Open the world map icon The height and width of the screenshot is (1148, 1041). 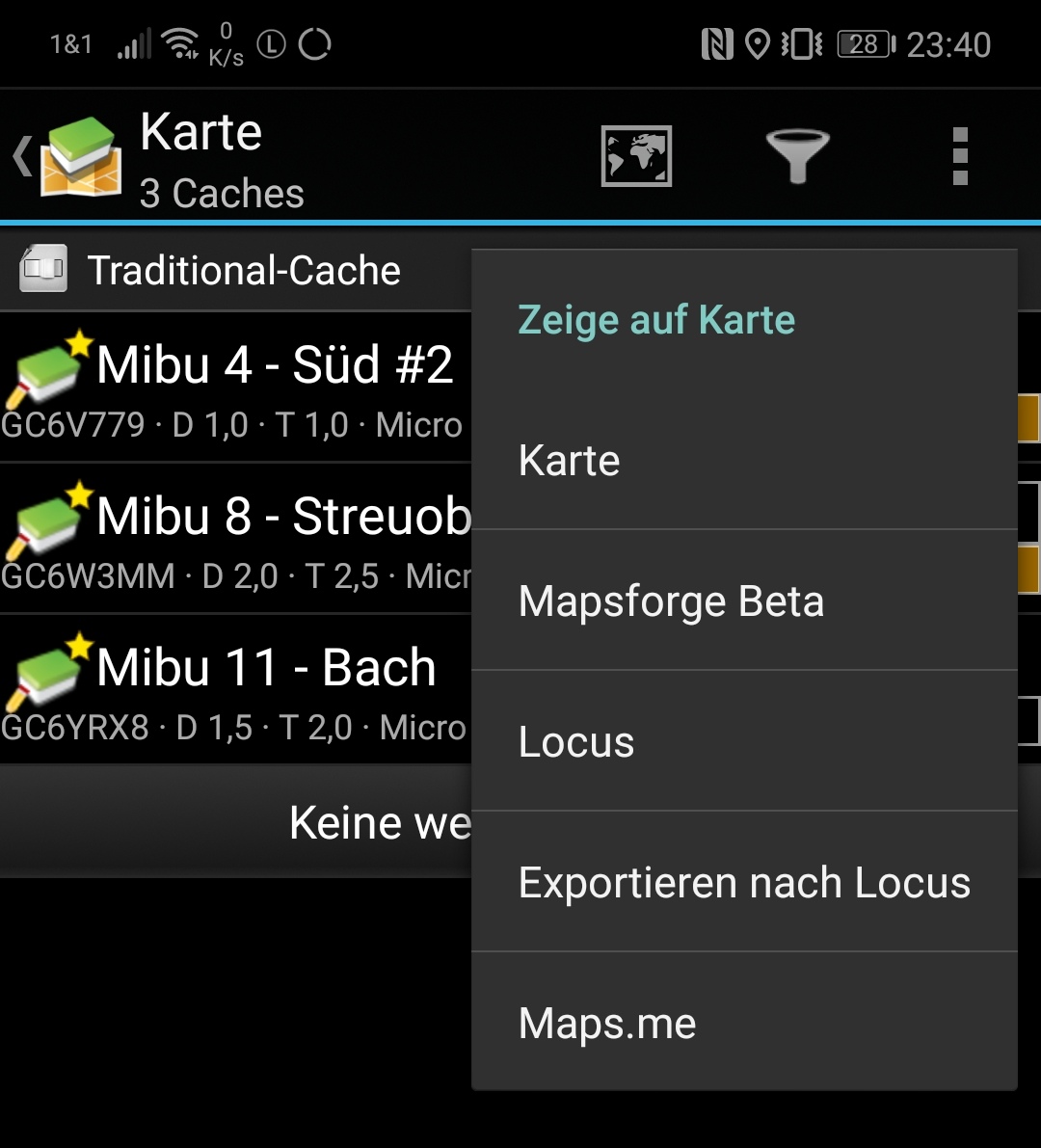point(636,156)
